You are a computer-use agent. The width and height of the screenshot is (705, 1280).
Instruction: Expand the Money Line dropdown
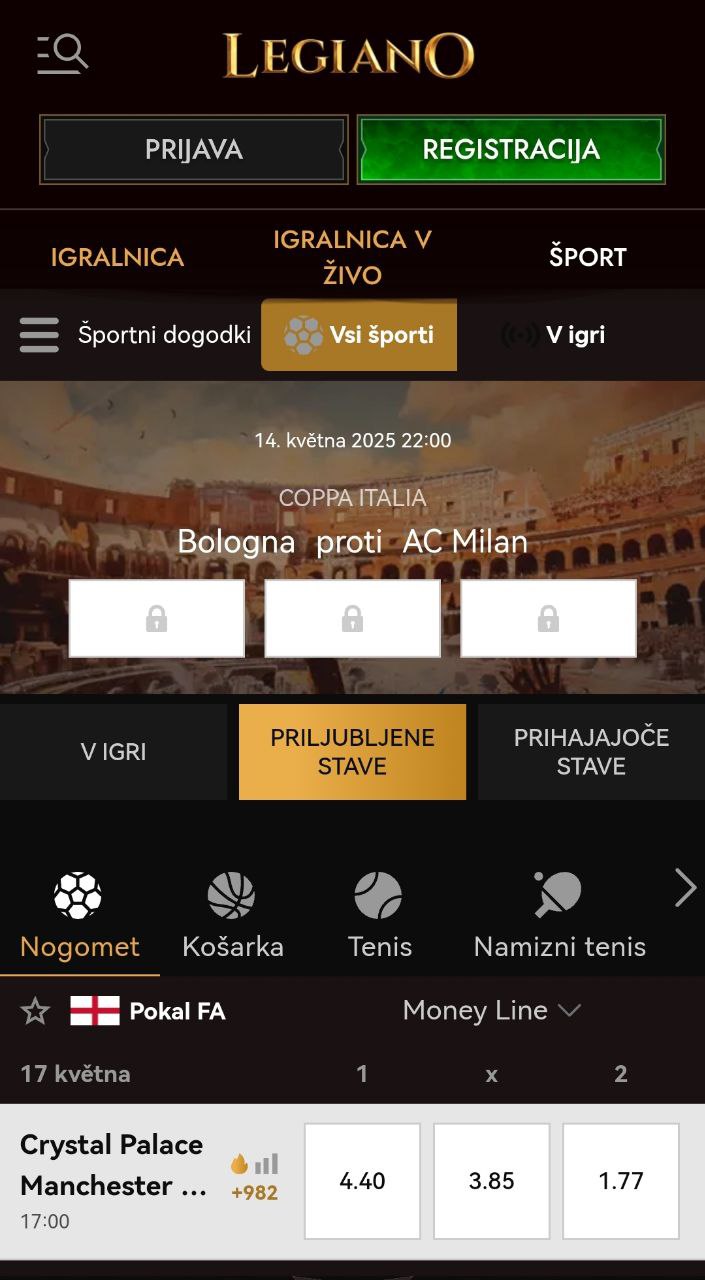(x=491, y=1011)
